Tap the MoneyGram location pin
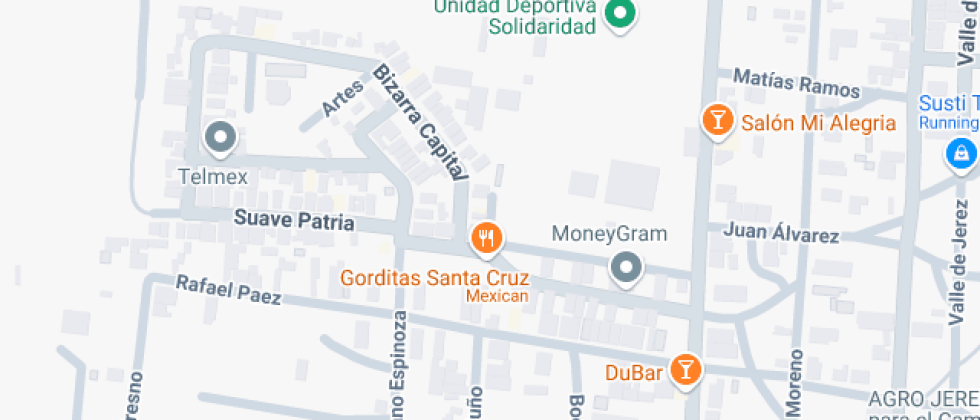The image size is (980, 420). pos(627,269)
